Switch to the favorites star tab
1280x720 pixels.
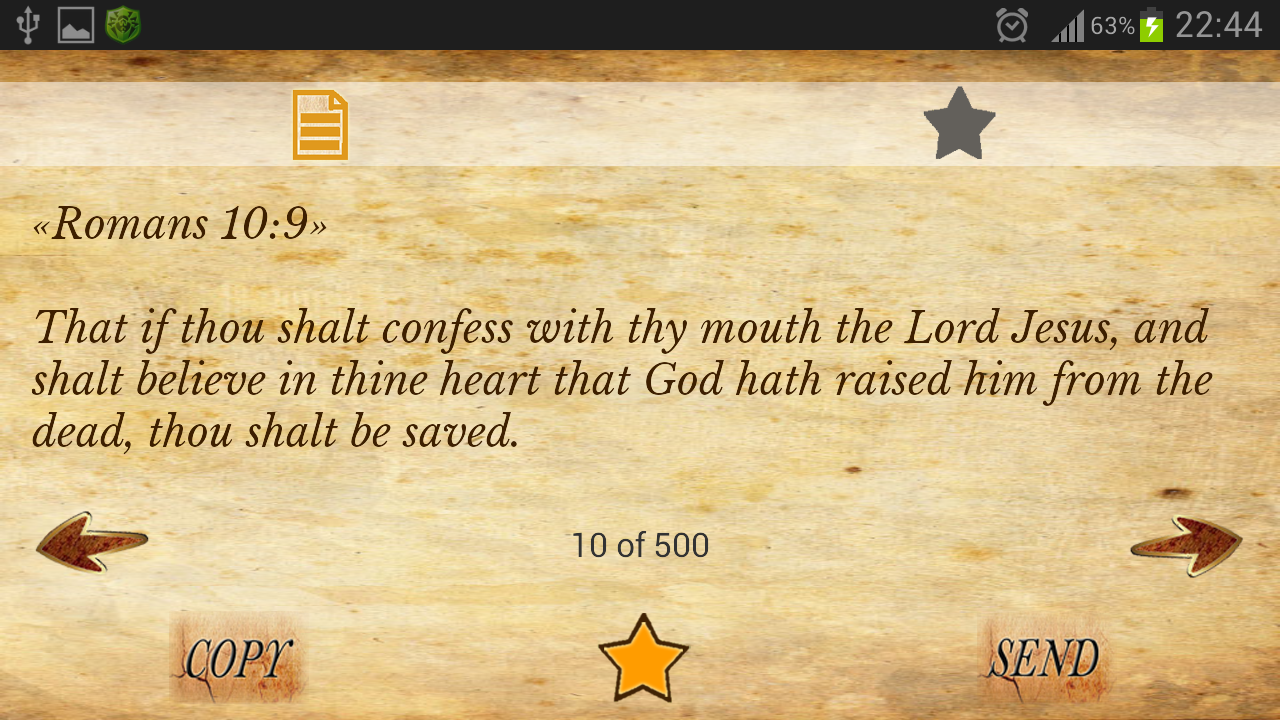click(x=959, y=124)
